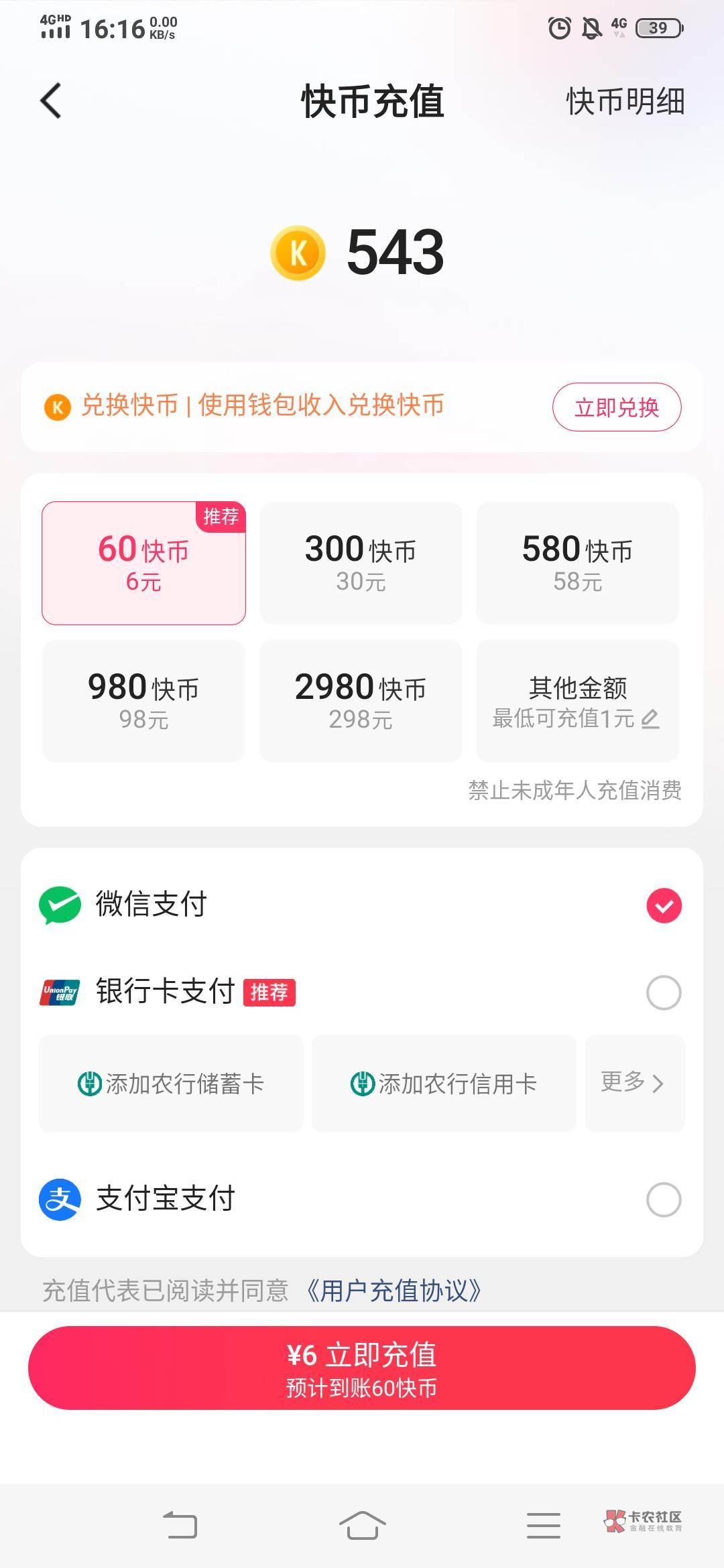Tap 添加农行信用卡 to add credit card

(x=445, y=1084)
